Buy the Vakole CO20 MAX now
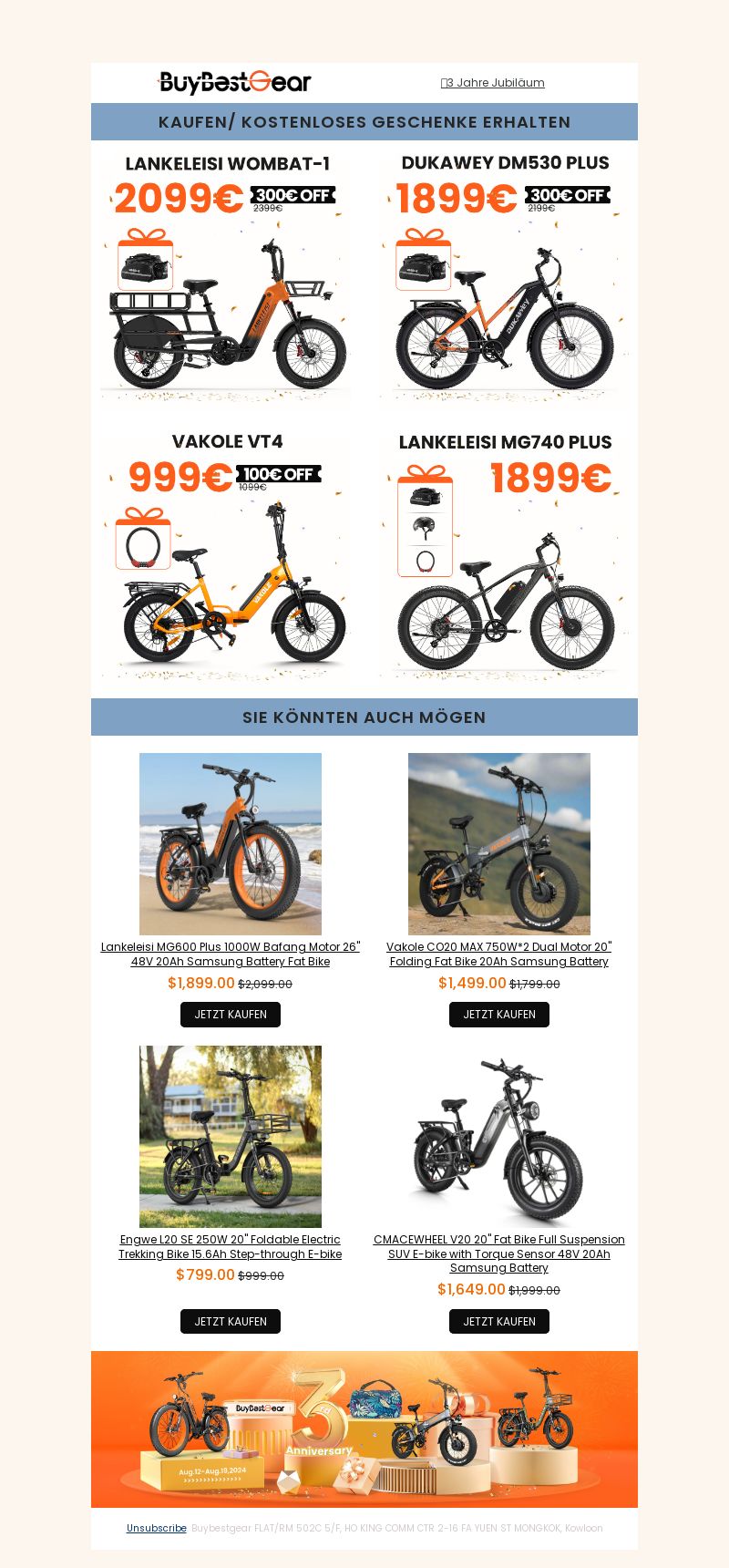The height and width of the screenshot is (1568, 729). pyautogui.click(x=498, y=1015)
